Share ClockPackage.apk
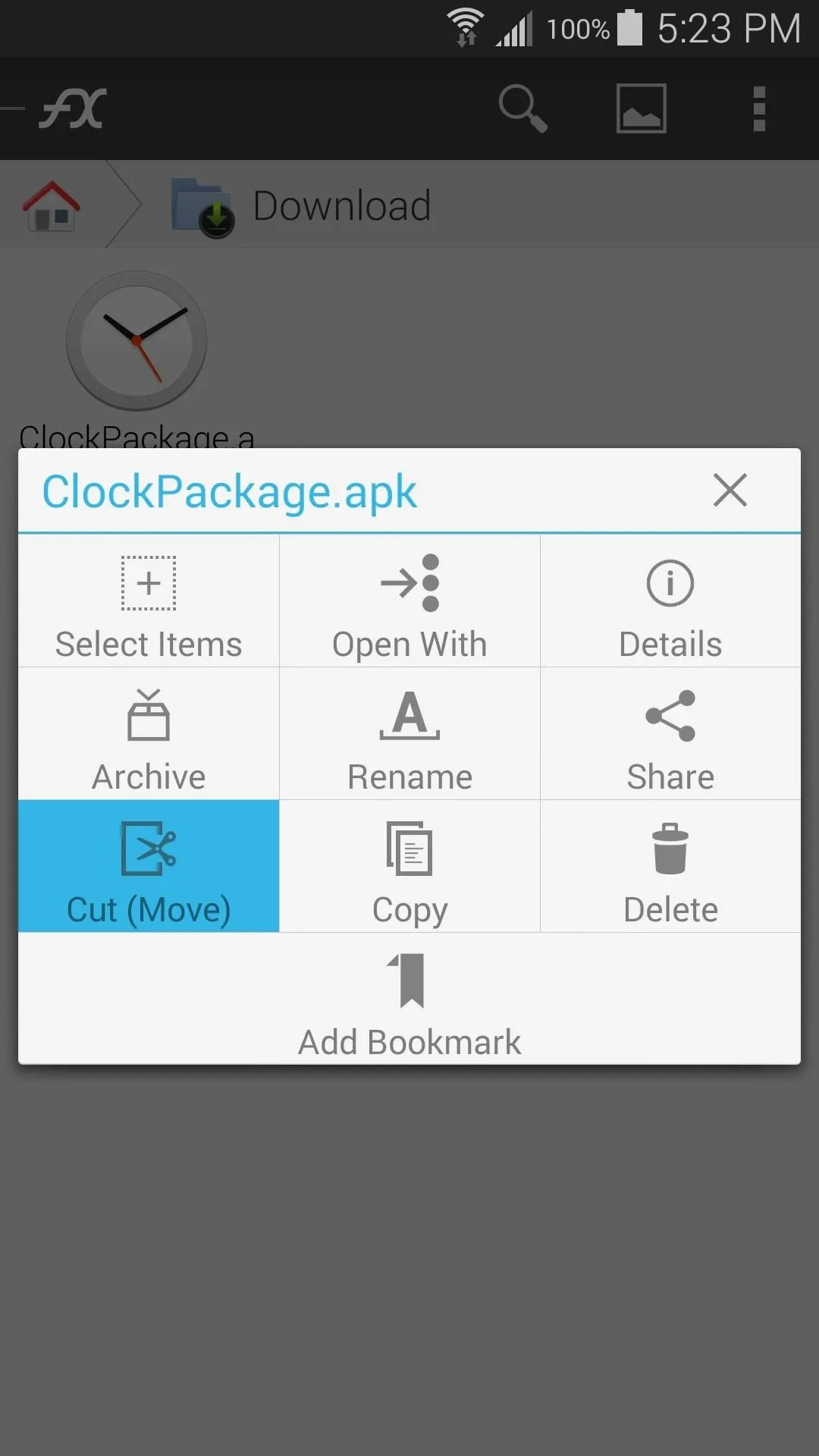This screenshot has height=1456, width=819. tap(670, 733)
